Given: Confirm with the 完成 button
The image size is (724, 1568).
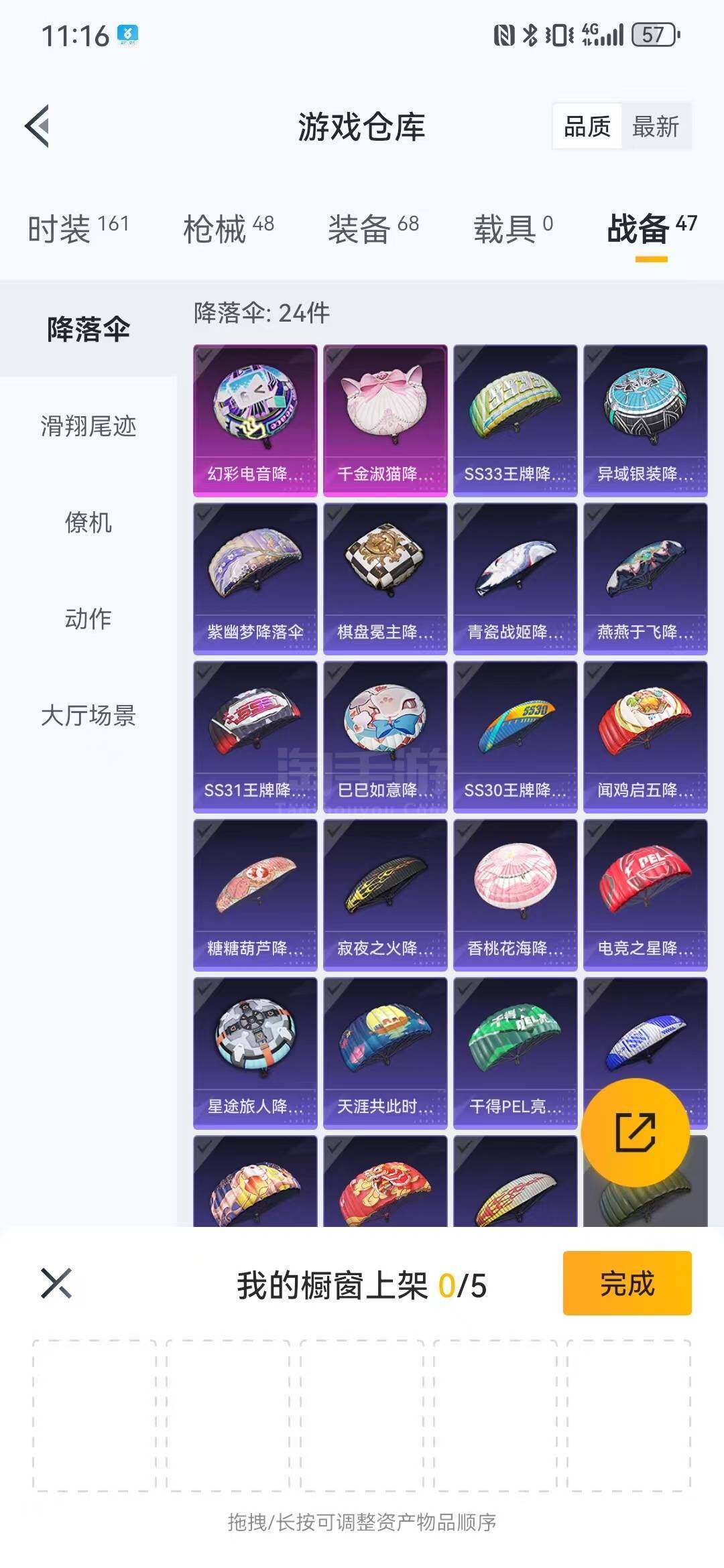Looking at the screenshot, I should (627, 1283).
